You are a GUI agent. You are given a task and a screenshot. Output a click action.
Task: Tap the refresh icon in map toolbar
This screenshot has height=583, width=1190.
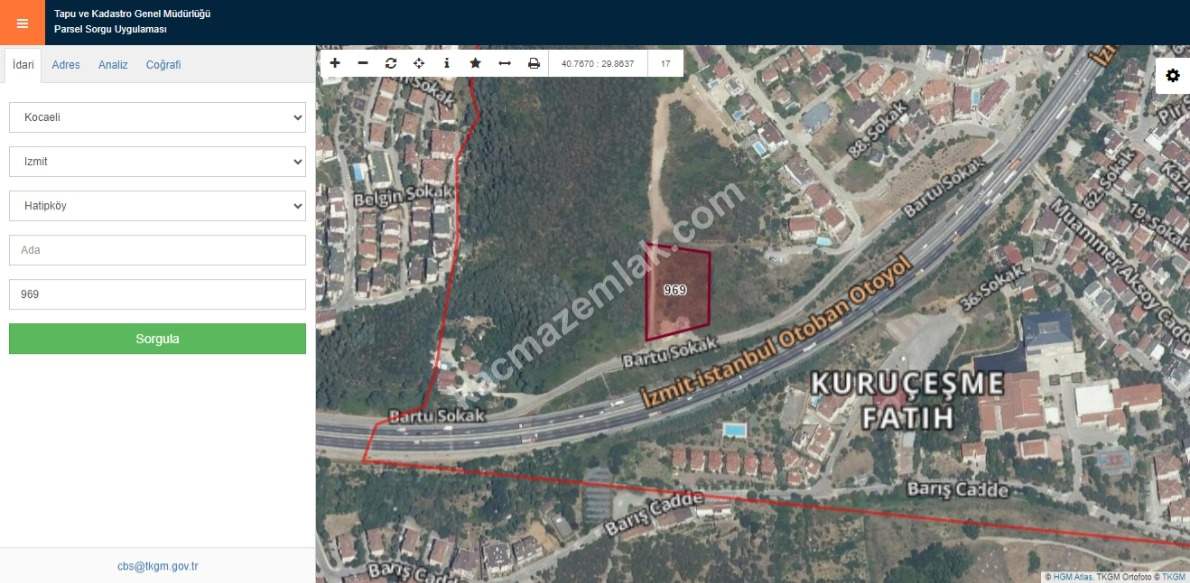(x=391, y=63)
